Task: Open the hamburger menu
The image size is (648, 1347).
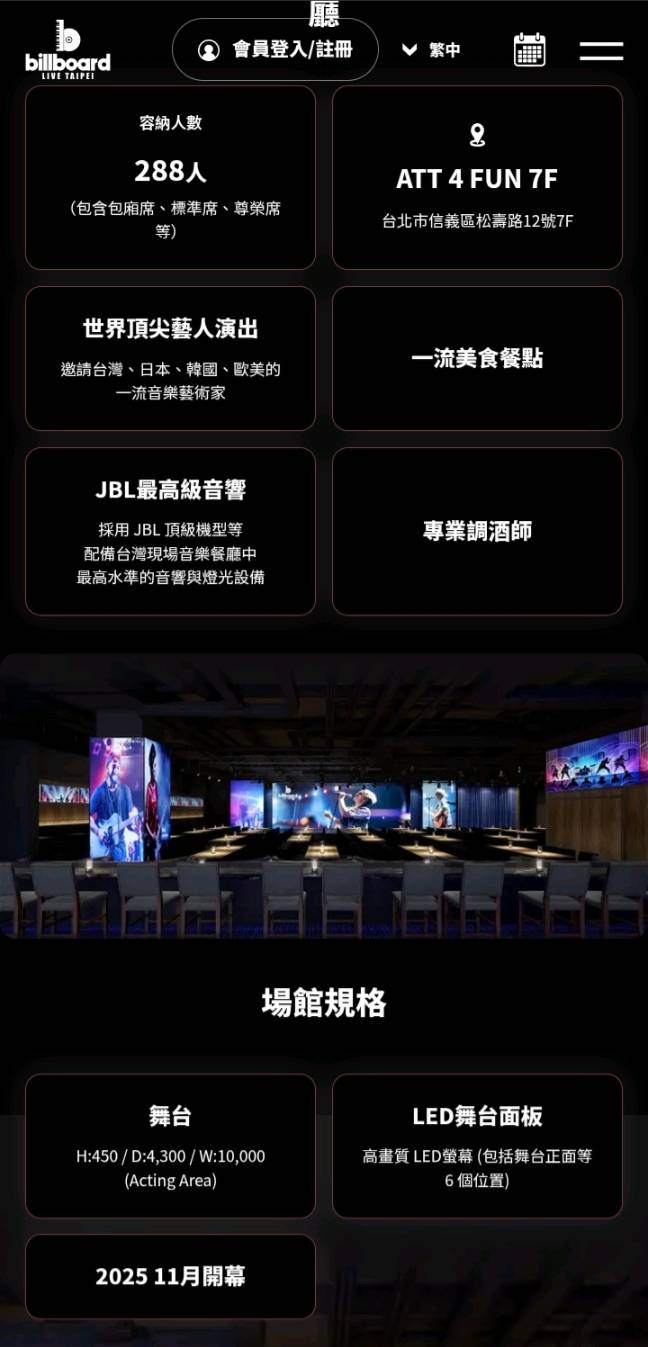Action: (x=601, y=51)
